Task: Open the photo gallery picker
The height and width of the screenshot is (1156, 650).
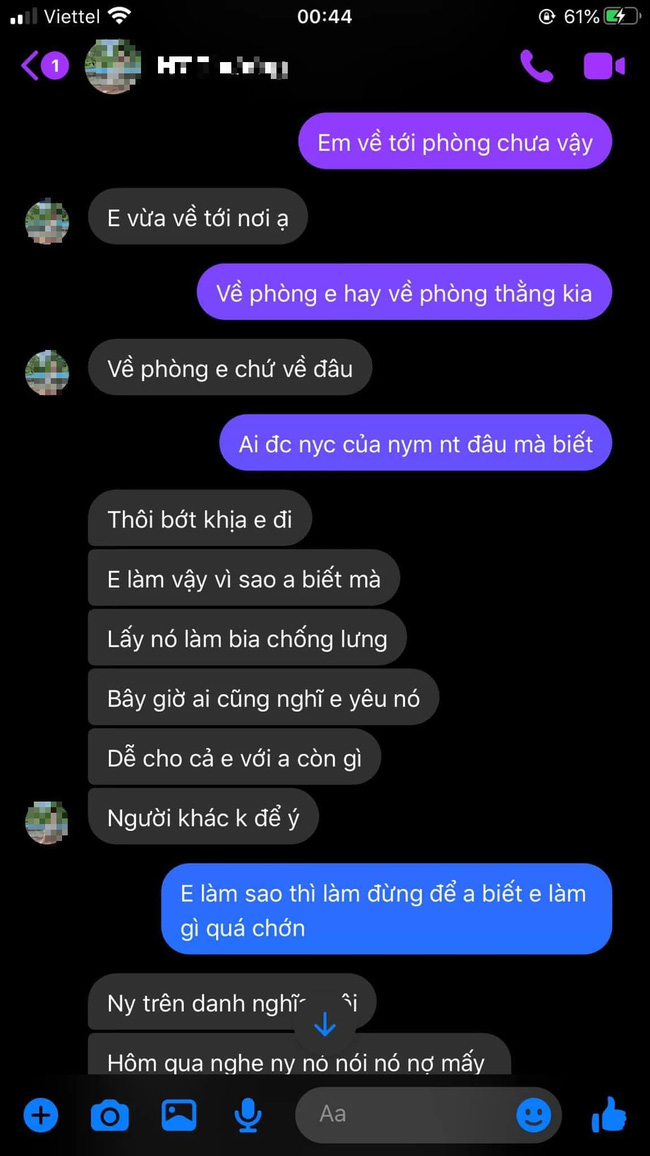Action: click(178, 1114)
